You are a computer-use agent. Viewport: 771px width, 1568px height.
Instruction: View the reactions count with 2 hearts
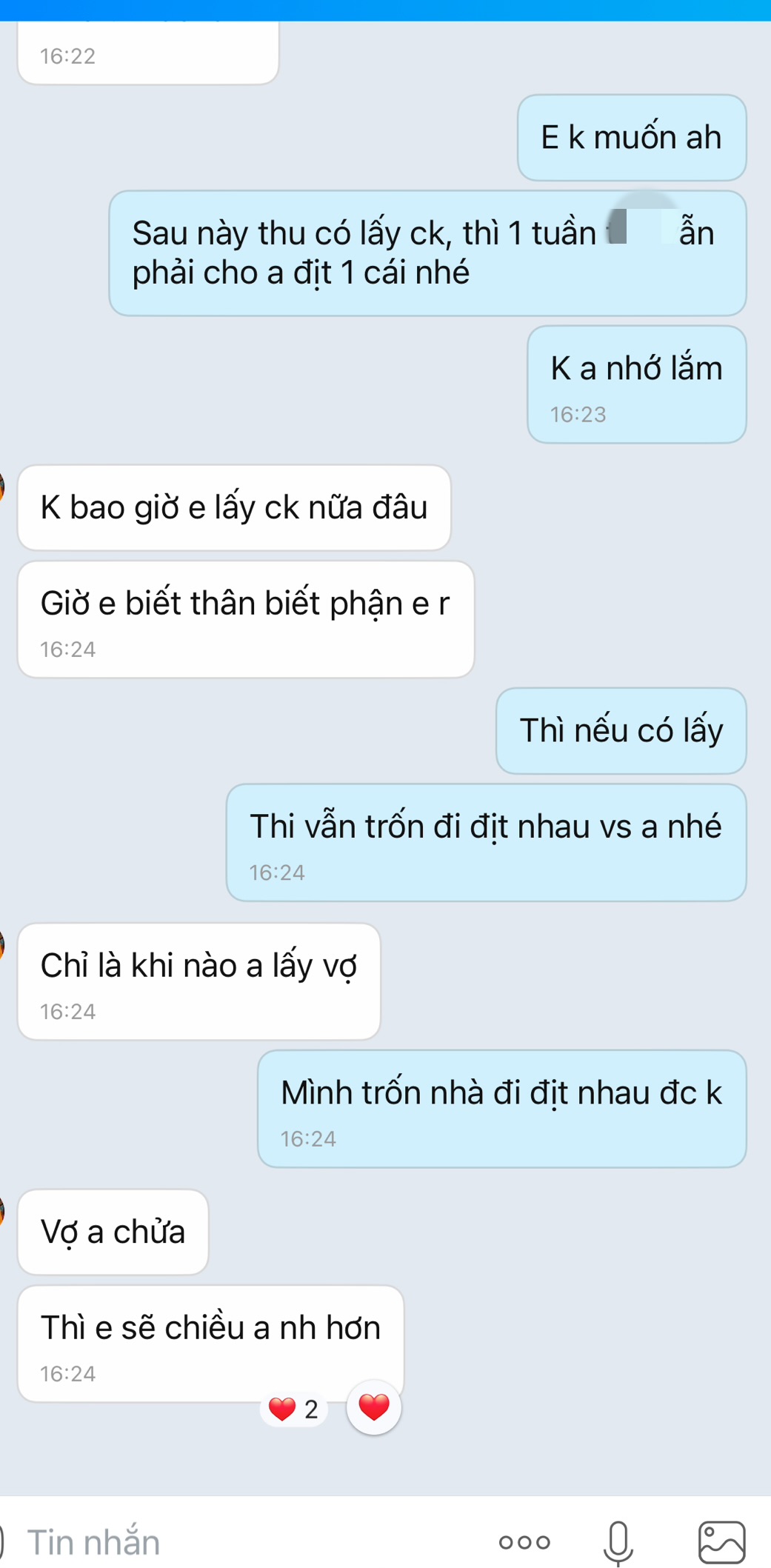(x=294, y=1408)
